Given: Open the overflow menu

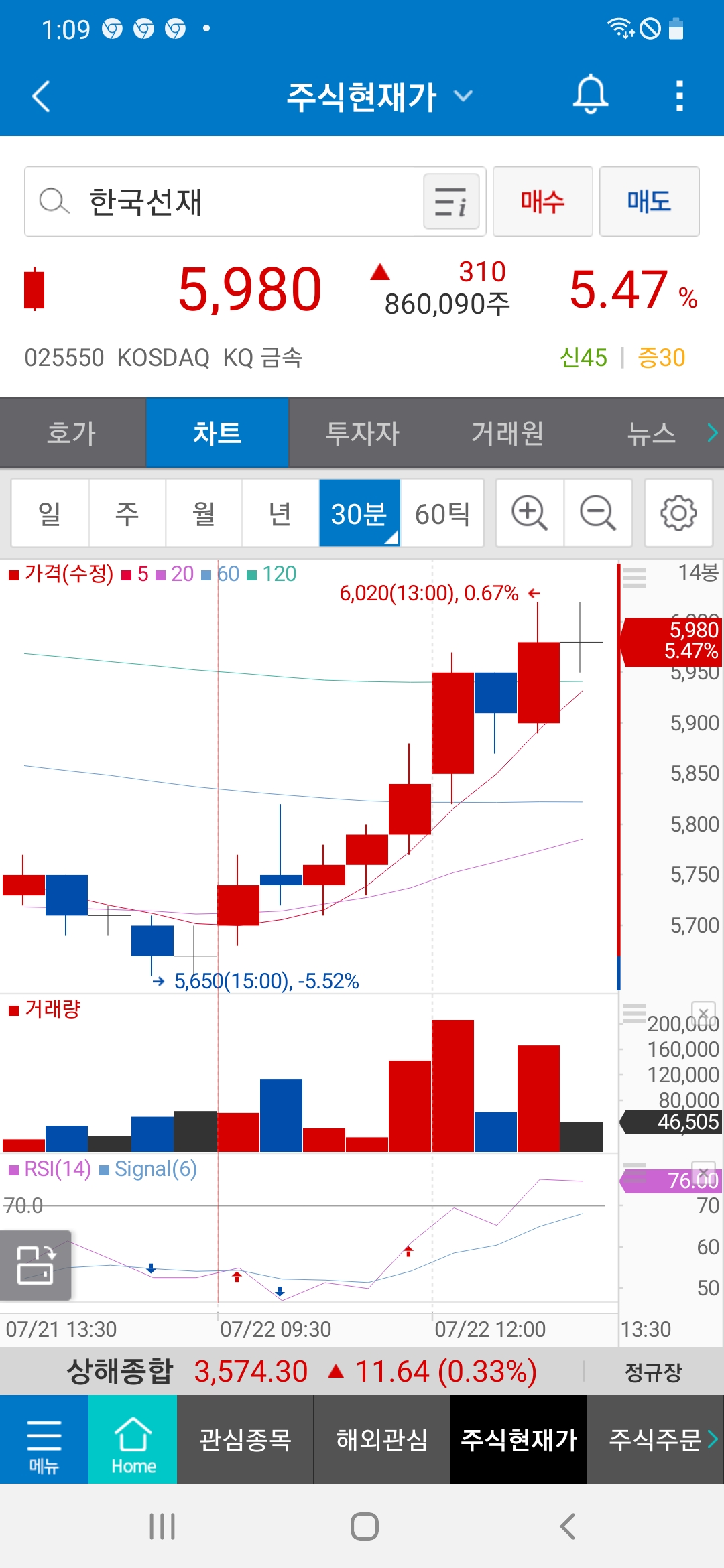Looking at the screenshot, I should tap(679, 96).
